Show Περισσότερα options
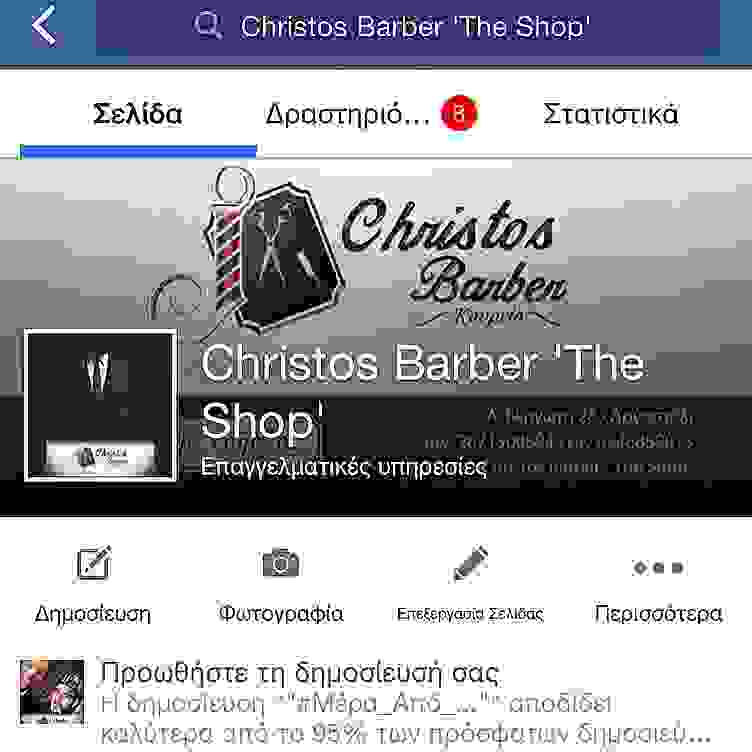Image resolution: width=752 pixels, height=752 pixels. point(657,587)
